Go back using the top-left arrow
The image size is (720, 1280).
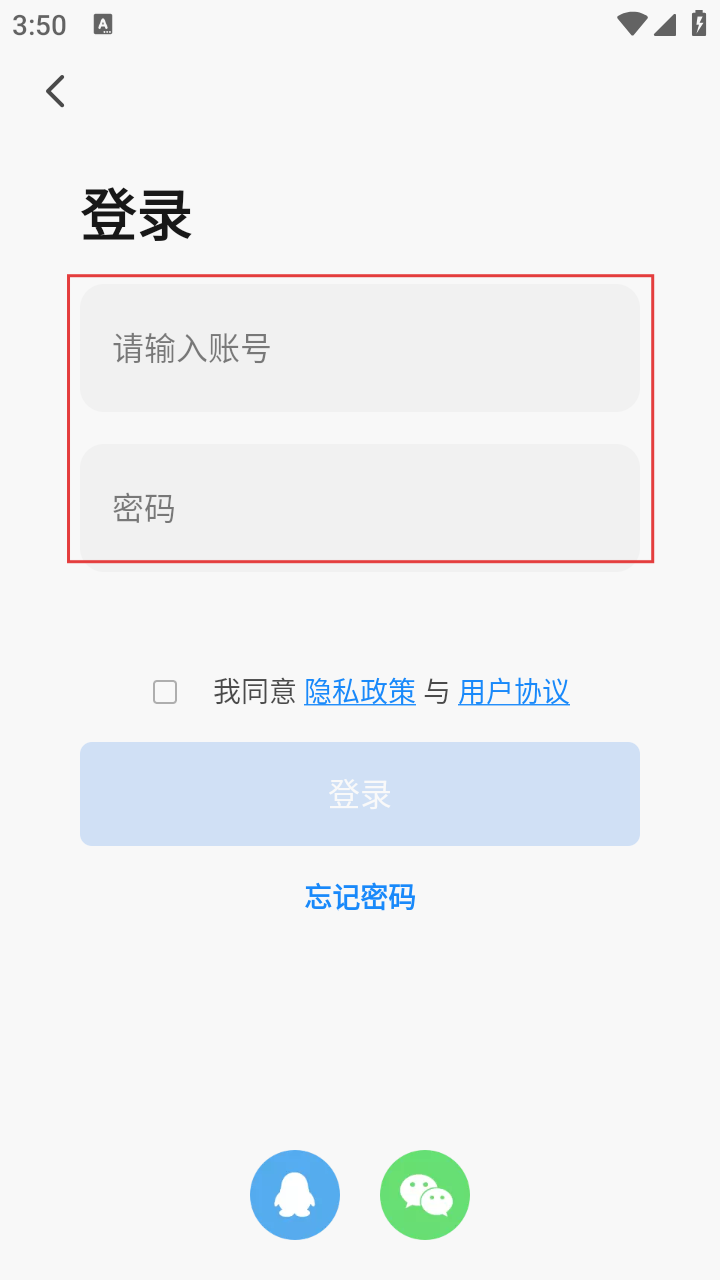(x=56, y=91)
